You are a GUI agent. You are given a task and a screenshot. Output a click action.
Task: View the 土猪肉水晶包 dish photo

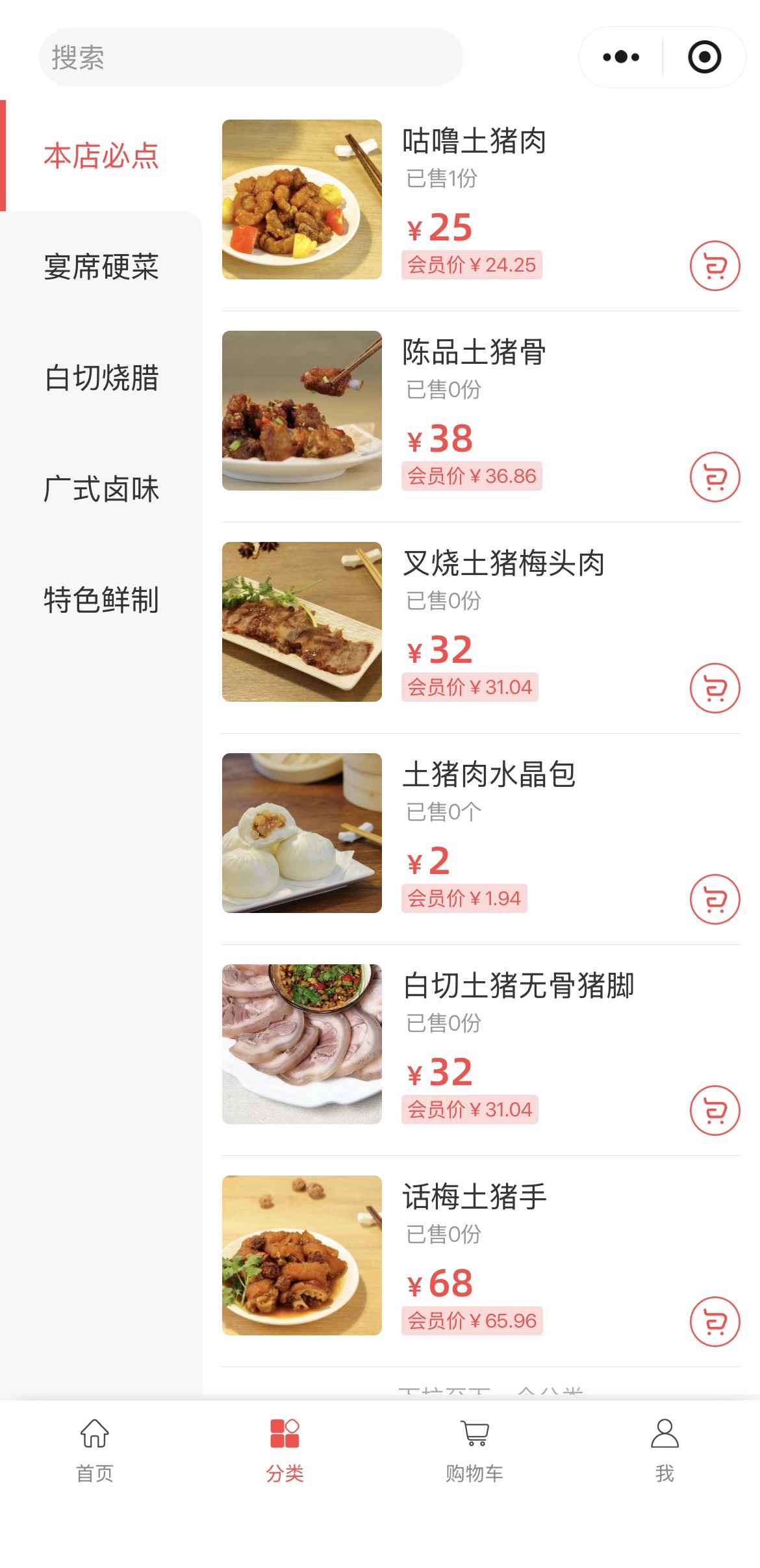(302, 833)
